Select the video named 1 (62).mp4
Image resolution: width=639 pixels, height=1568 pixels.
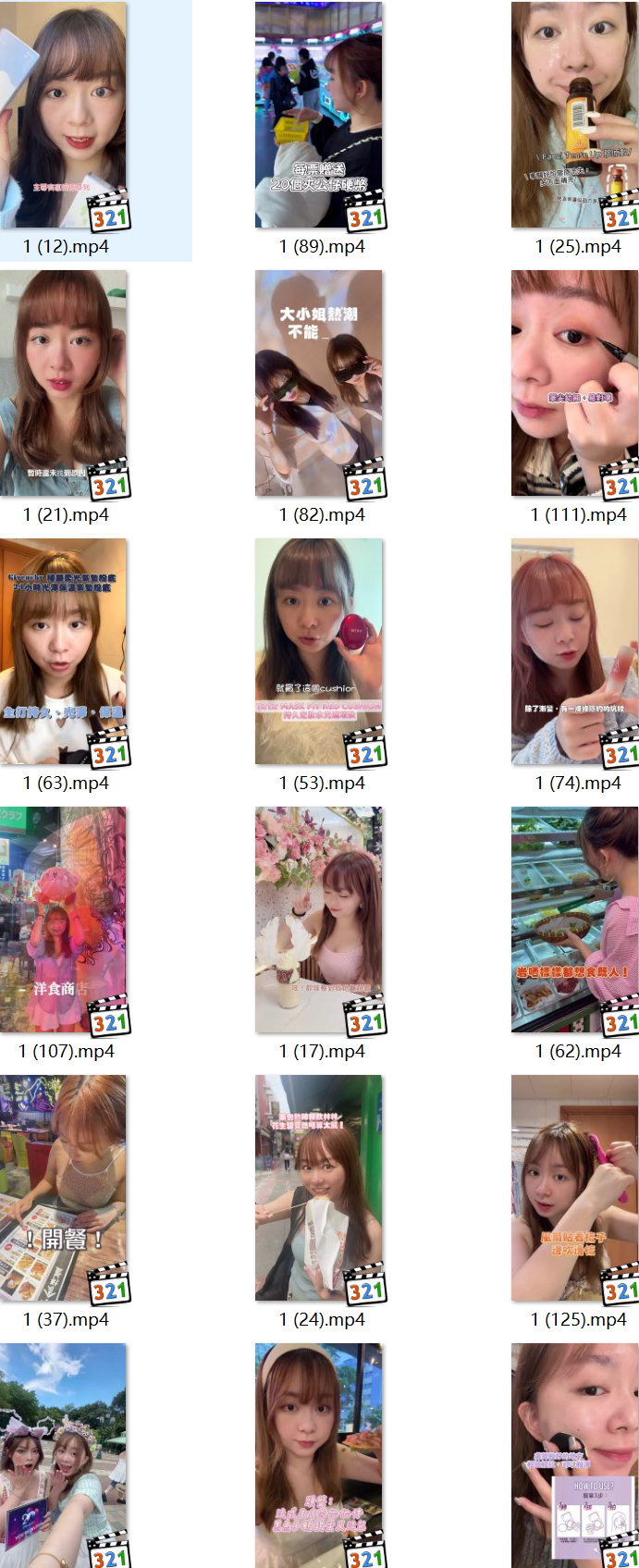(x=575, y=920)
